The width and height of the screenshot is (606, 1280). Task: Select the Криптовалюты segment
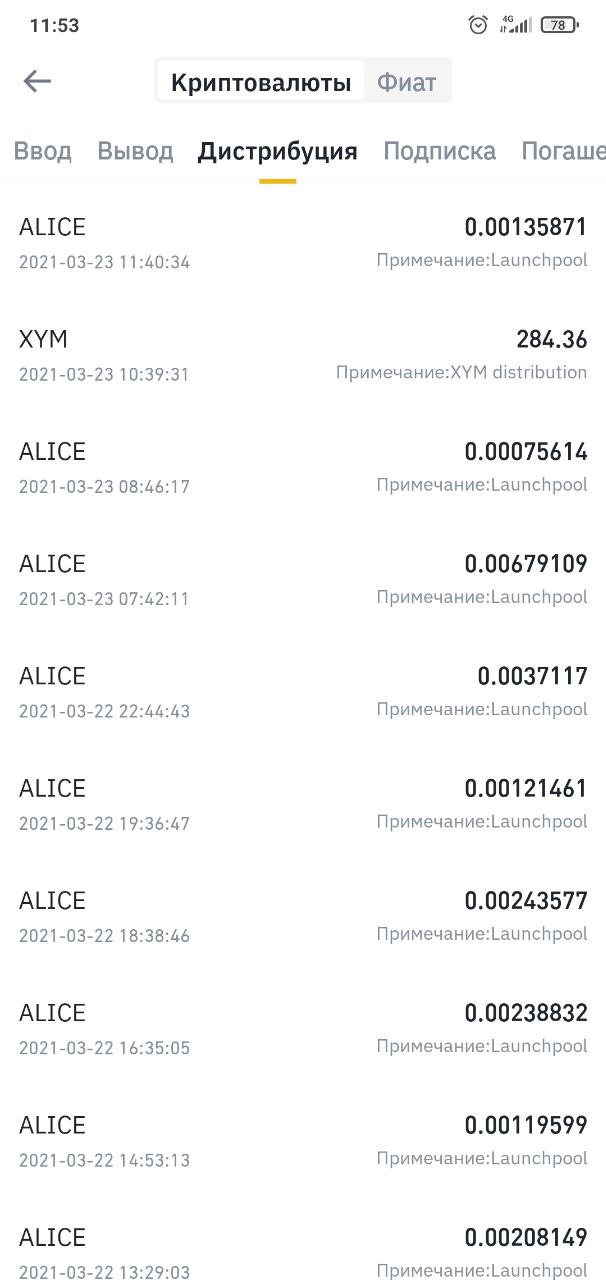point(260,82)
